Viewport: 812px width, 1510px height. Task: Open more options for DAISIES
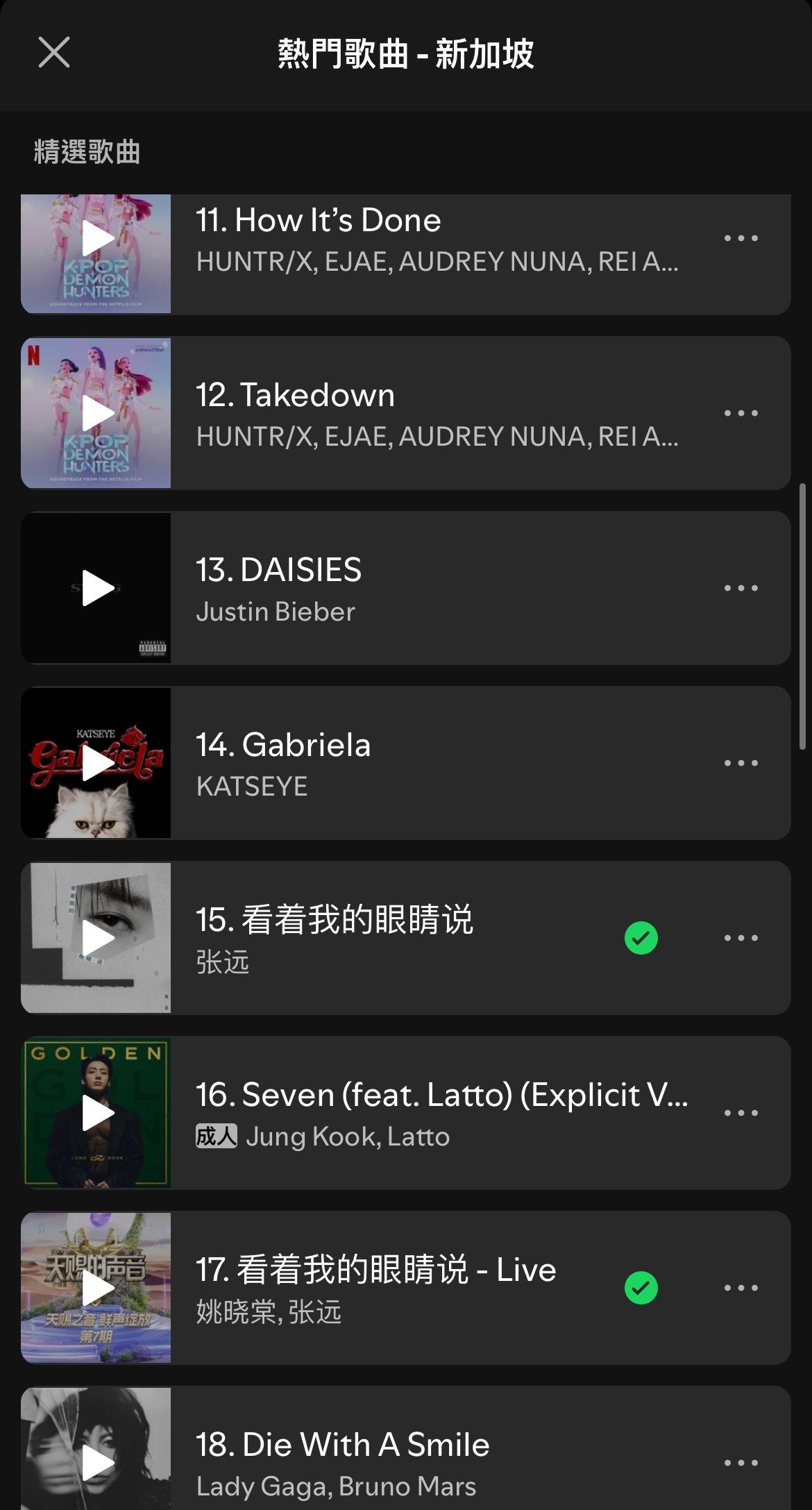click(741, 588)
